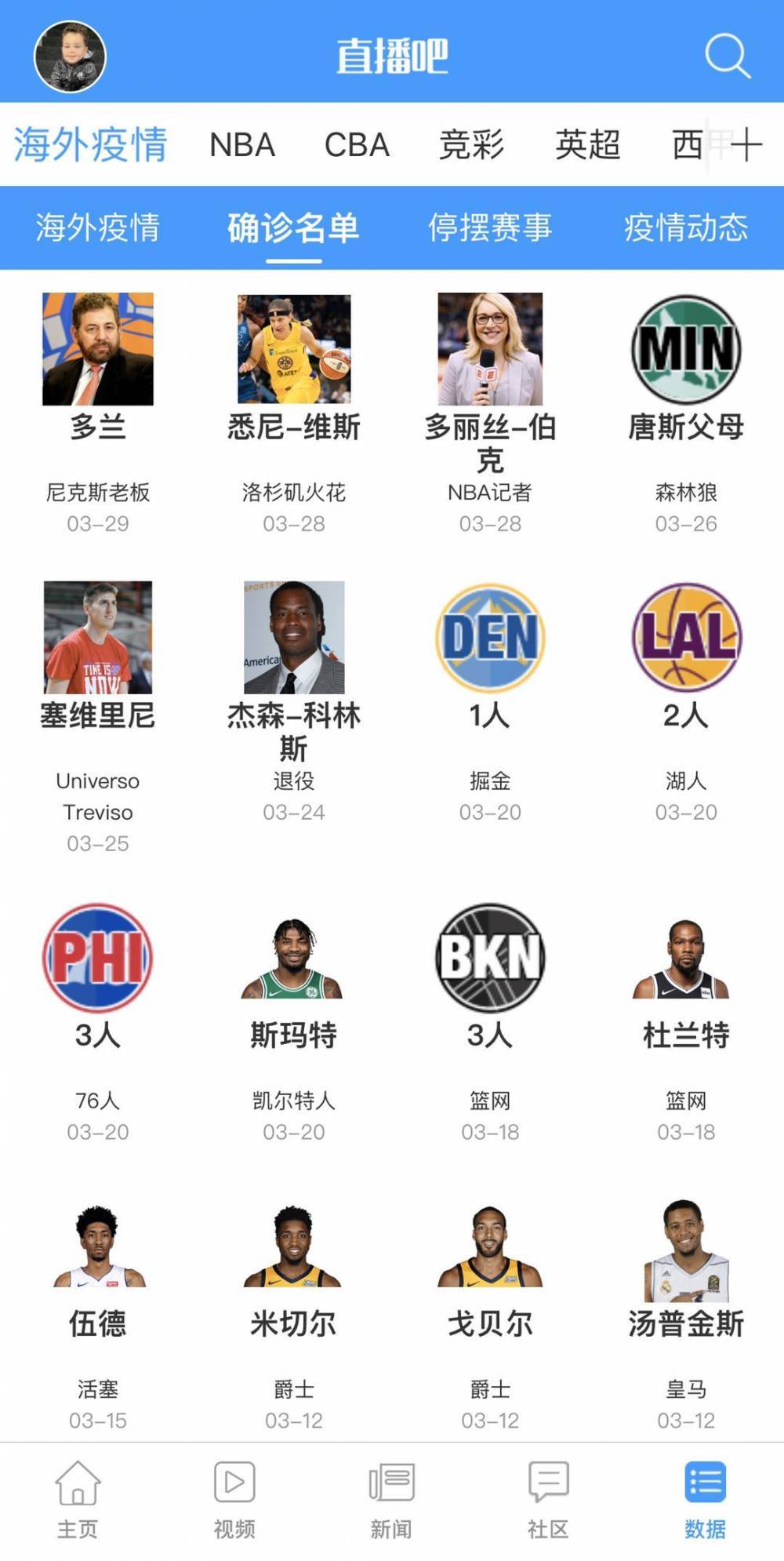
Task: Open the 社区 bottom tab
Action: [x=548, y=1500]
